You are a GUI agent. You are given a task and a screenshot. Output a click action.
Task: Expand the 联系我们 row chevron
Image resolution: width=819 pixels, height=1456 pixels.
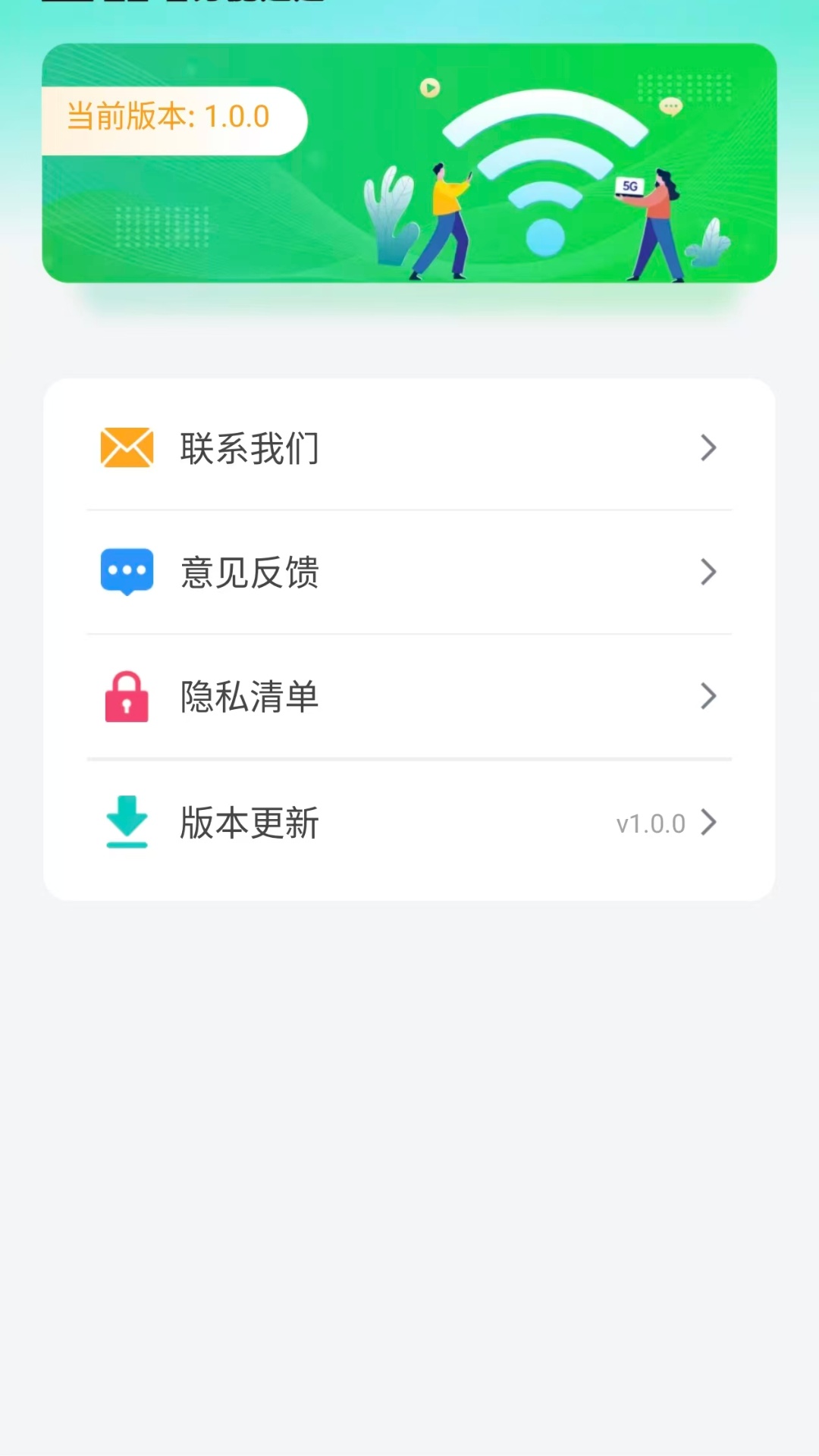point(710,448)
